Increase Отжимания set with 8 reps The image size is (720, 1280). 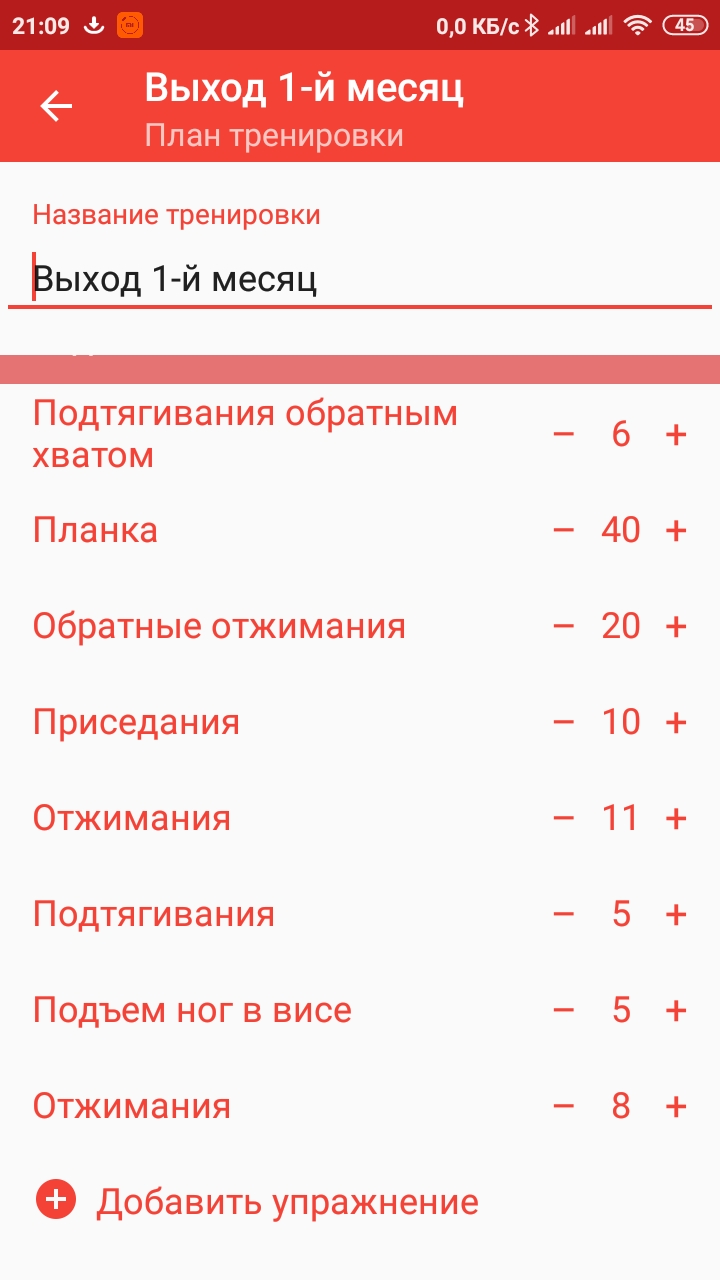[x=677, y=1106]
